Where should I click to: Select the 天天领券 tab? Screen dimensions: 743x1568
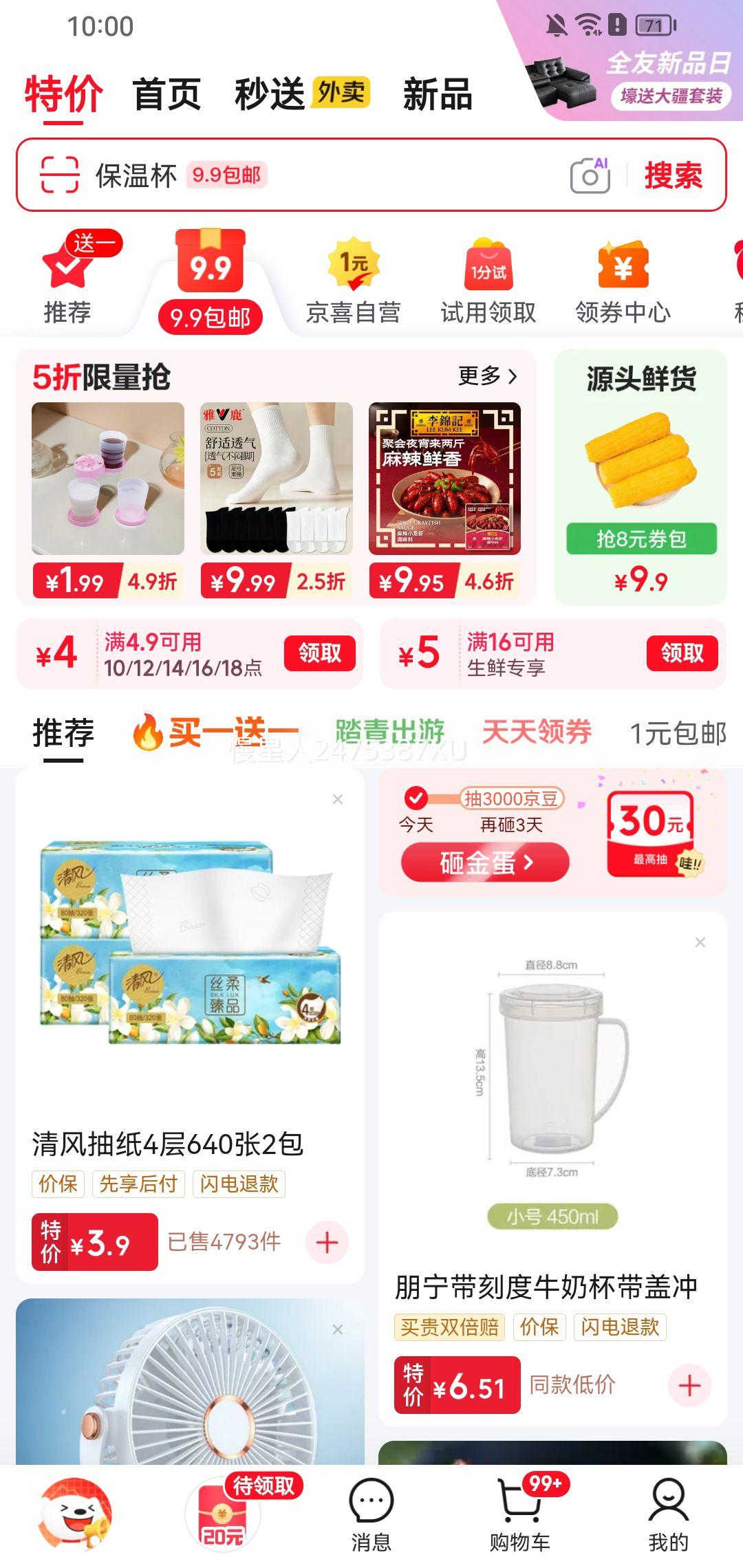(x=538, y=734)
